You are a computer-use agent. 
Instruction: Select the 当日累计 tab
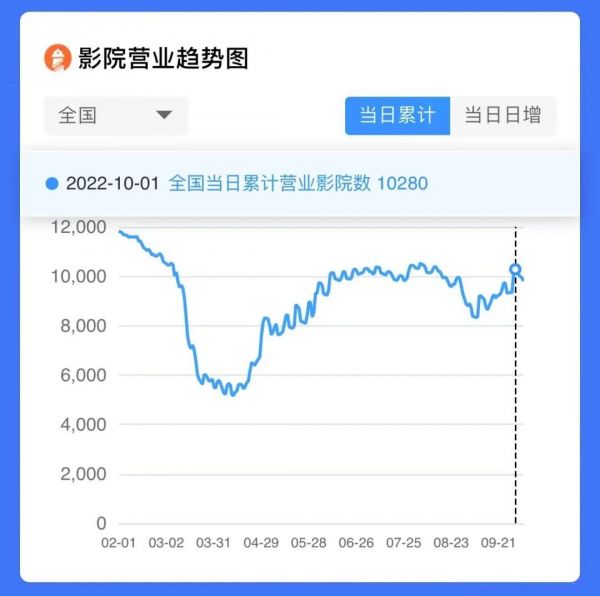click(x=397, y=115)
